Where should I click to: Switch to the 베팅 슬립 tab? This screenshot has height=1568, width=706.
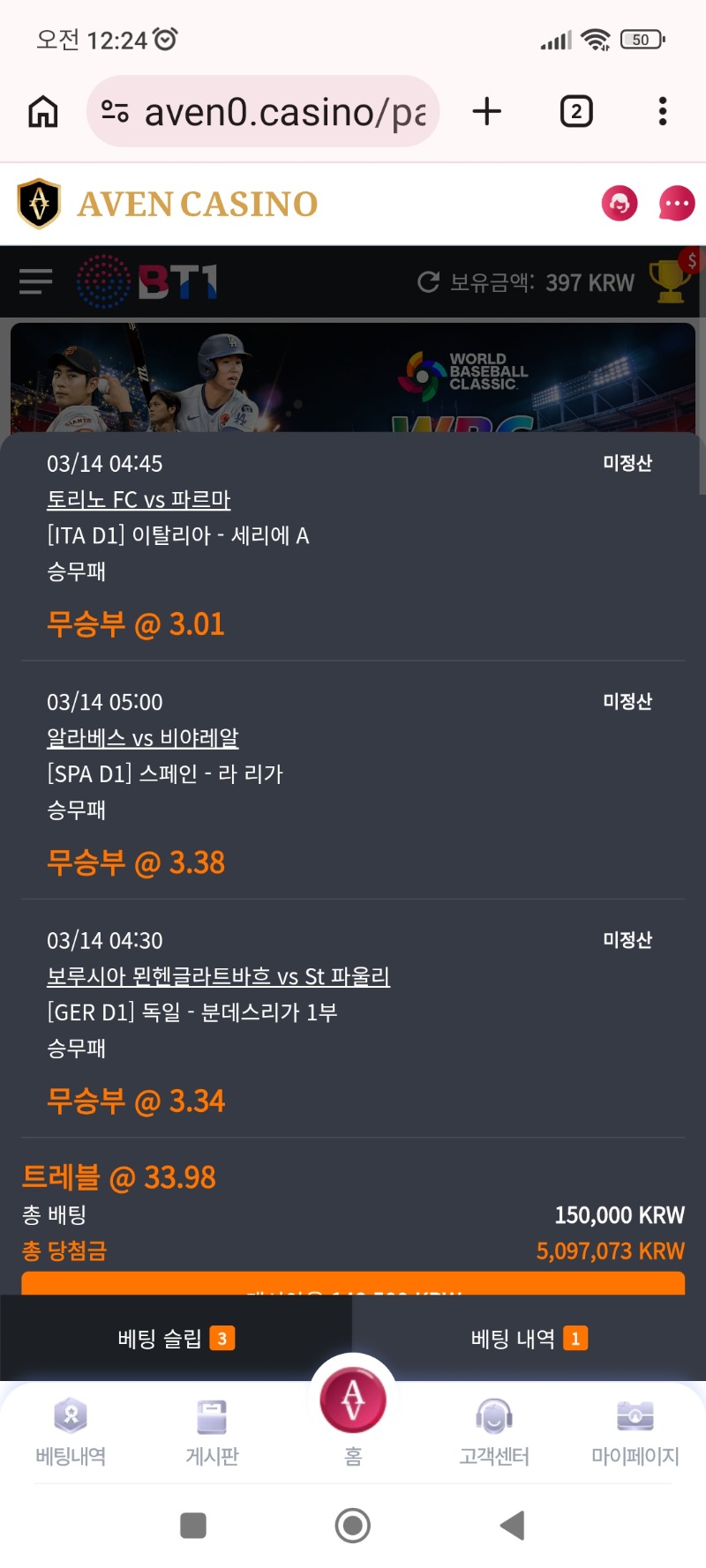pos(176,1339)
